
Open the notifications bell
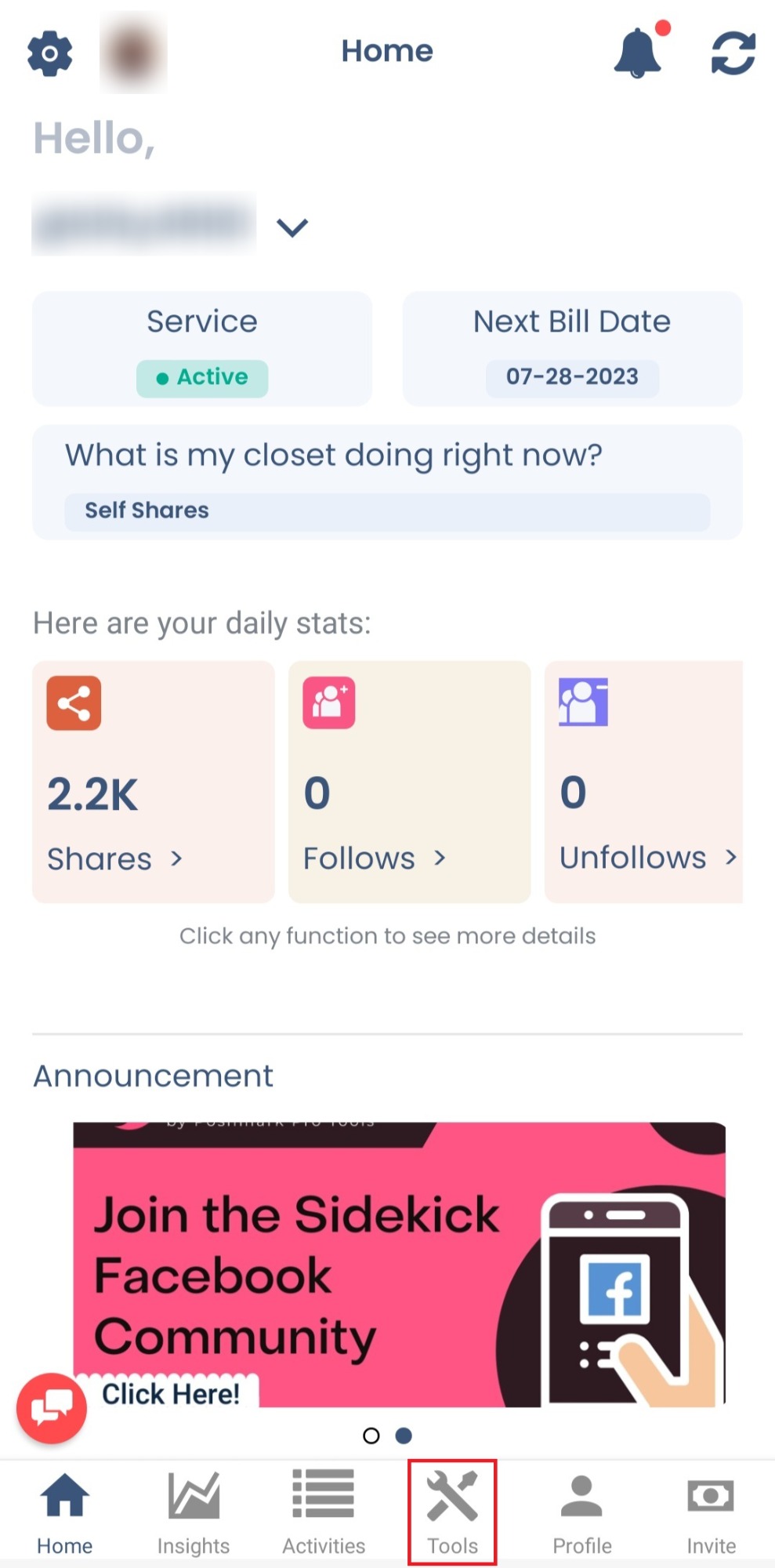[636, 53]
